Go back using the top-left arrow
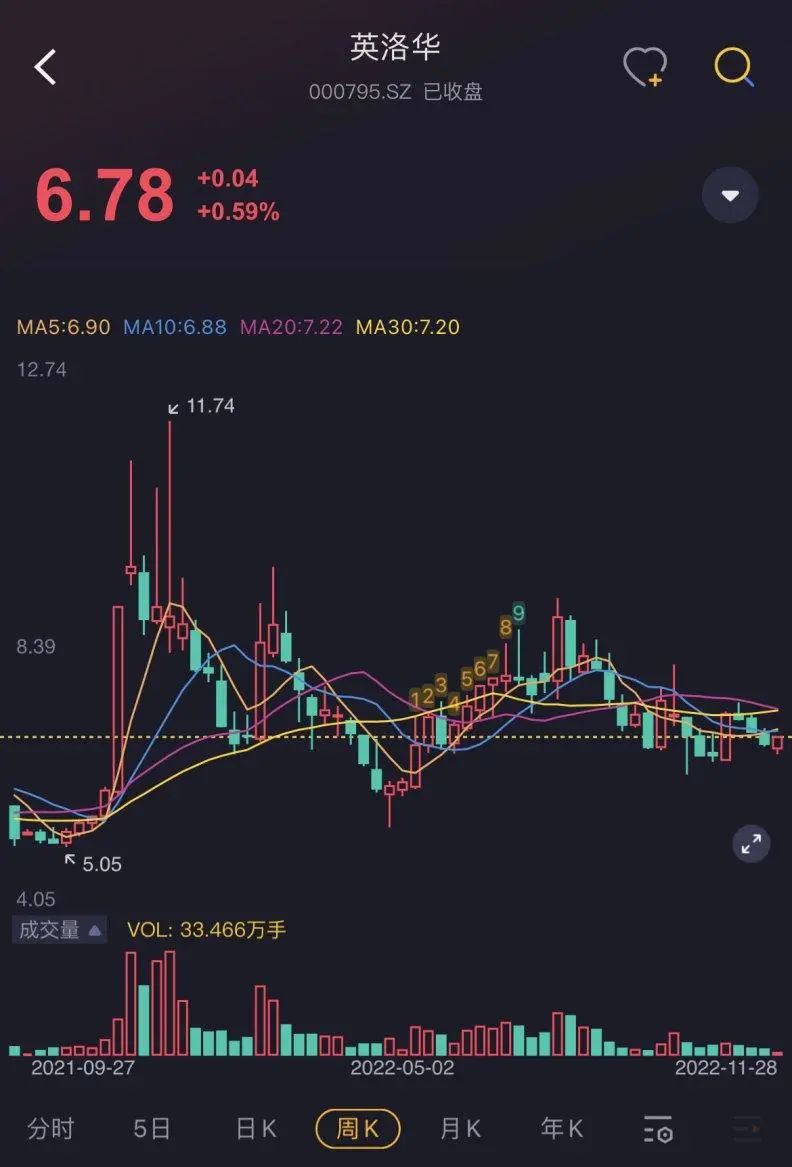The image size is (792, 1167). click(46, 67)
